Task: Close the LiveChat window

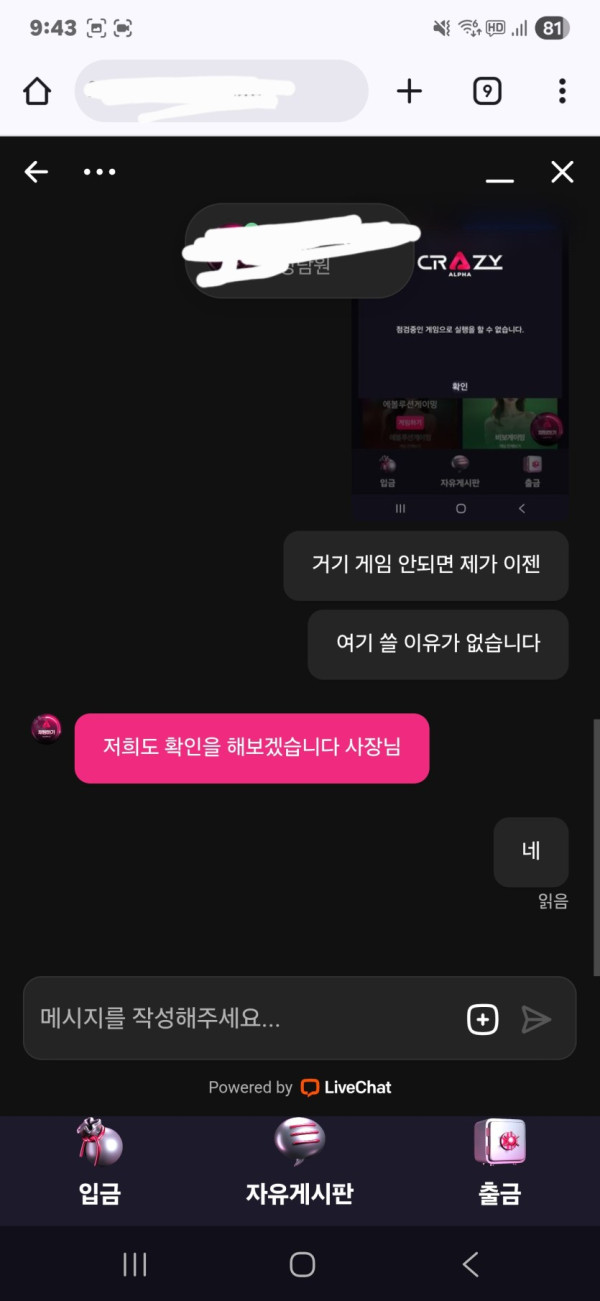Action: pos(562,172)
